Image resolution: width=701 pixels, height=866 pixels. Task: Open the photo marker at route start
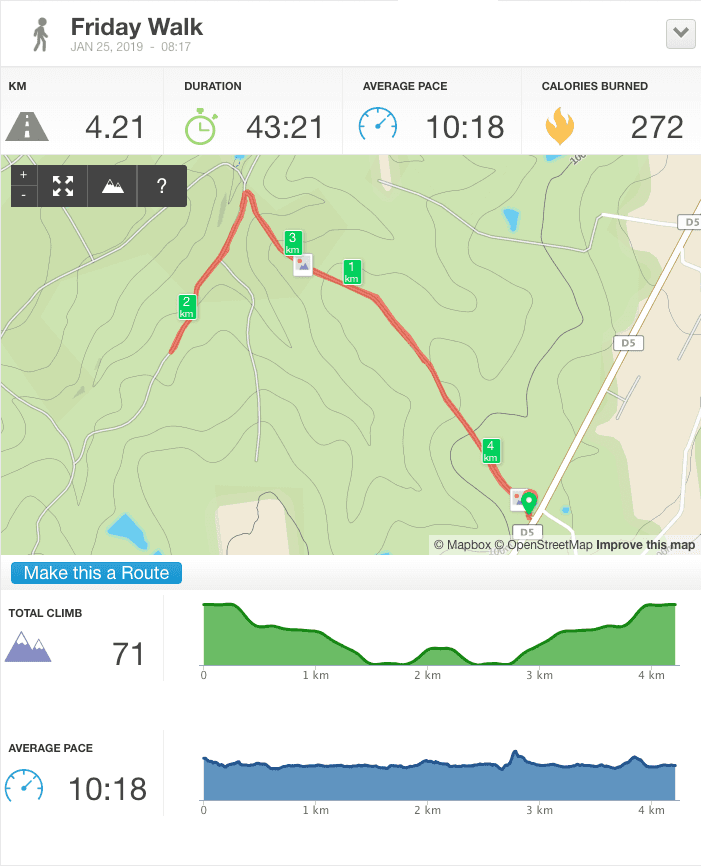[517, 497]
